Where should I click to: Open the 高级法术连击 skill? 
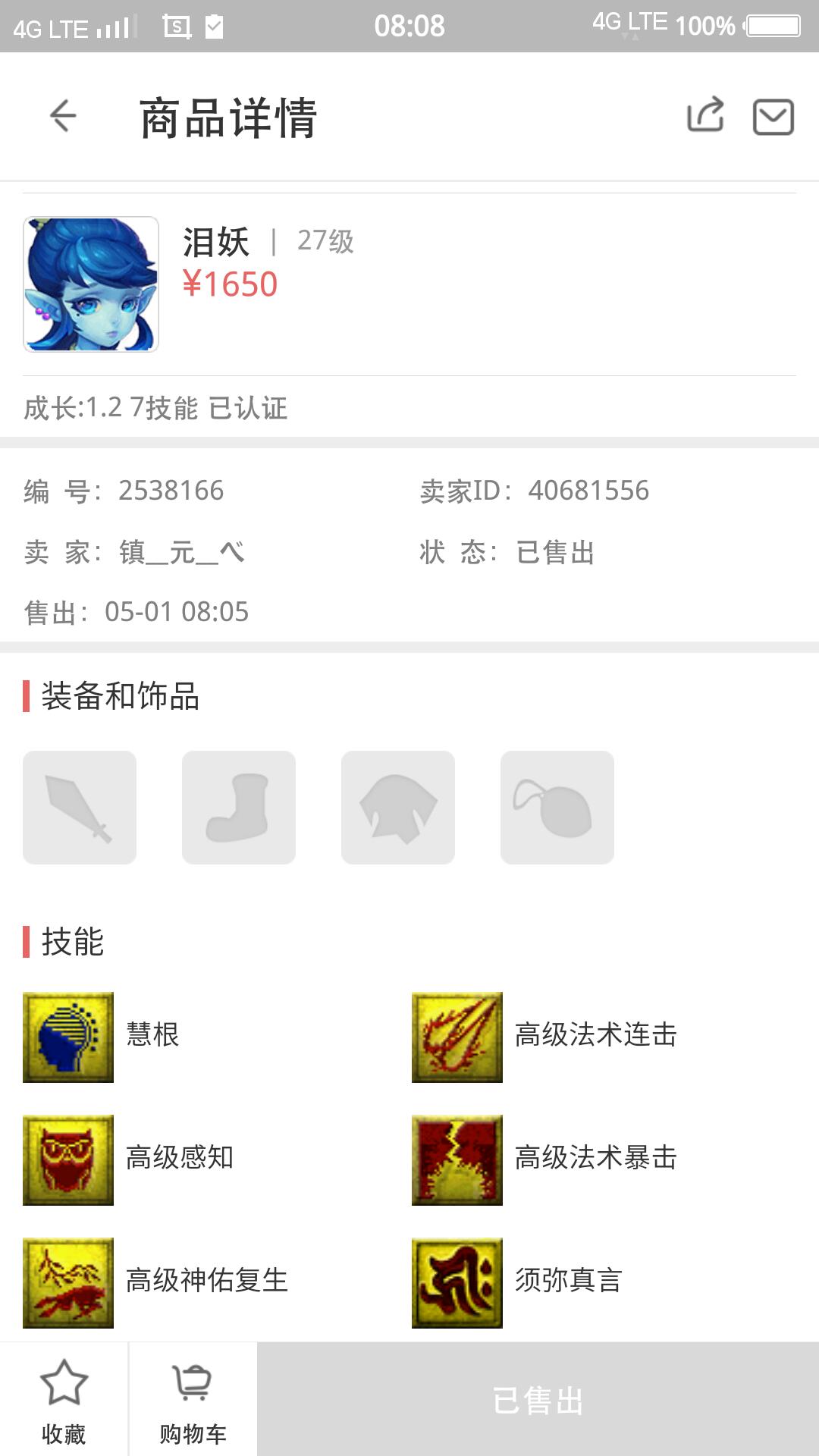457,1037
